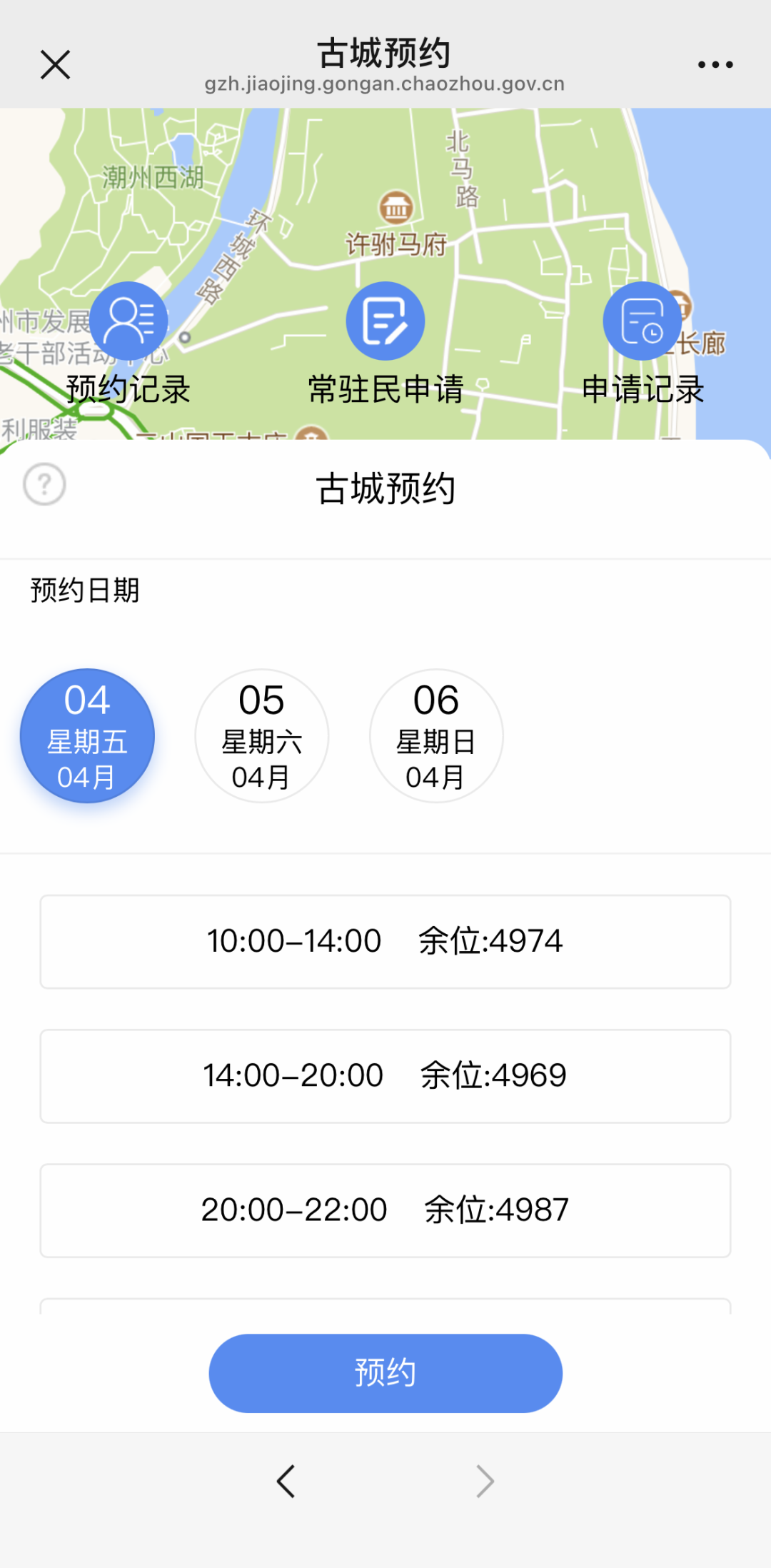This screenshot has width=771, height=1568.
Task: Choose the 14:00–20:00 time slot
Action: tap(385, 1076)
